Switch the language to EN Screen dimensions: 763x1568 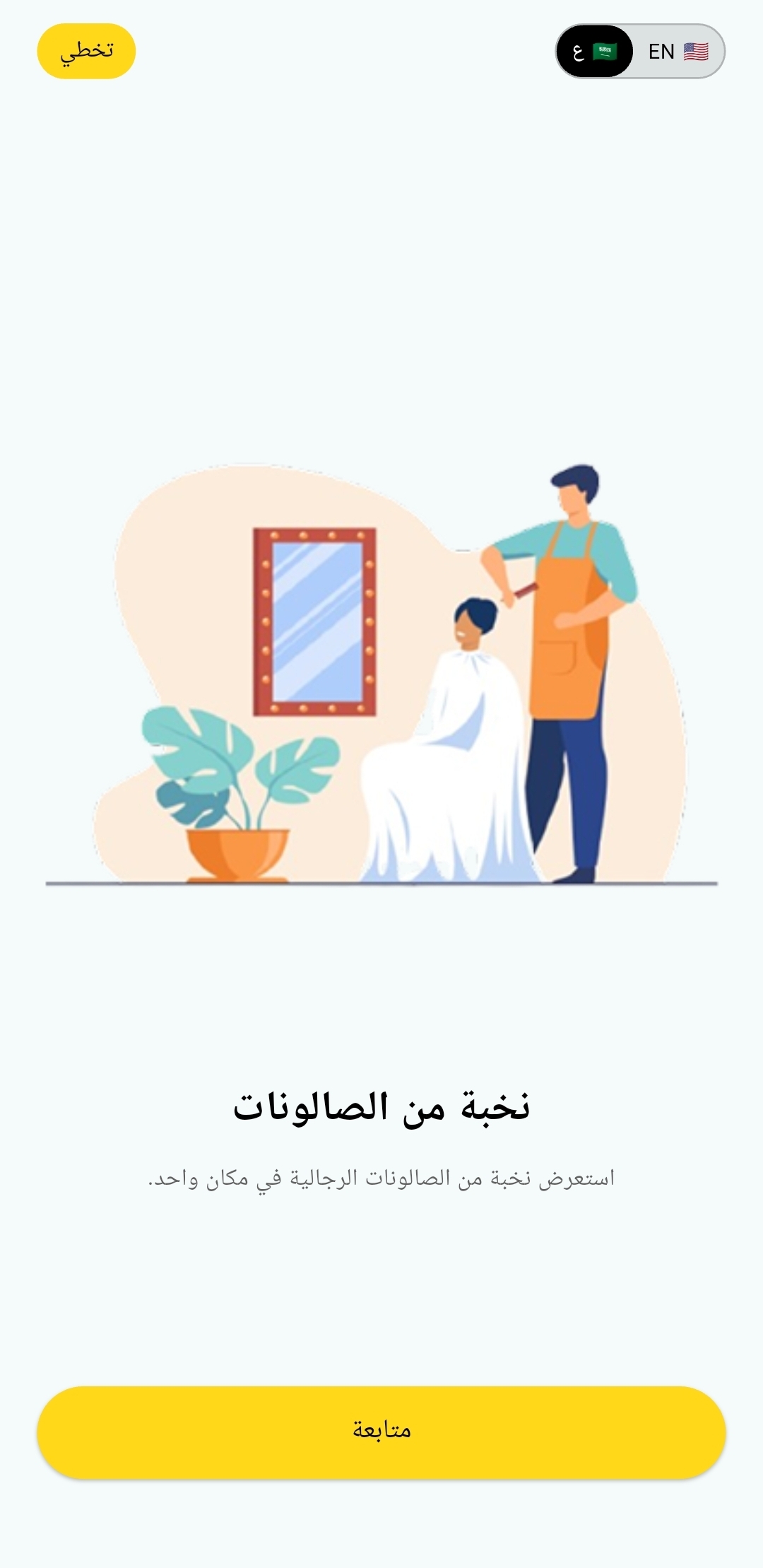[x=678, y=52]
